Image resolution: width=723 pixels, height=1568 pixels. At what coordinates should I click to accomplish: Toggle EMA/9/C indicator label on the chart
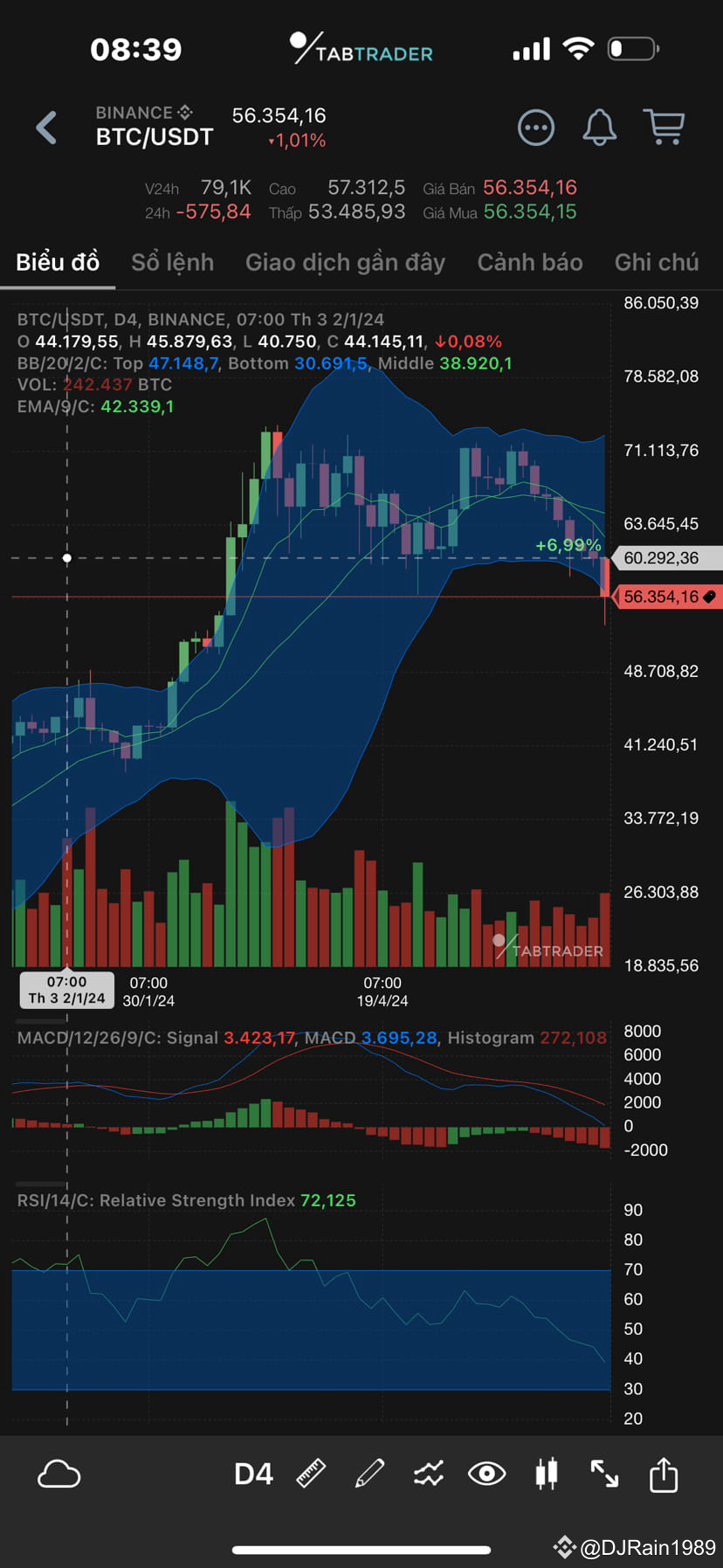point(94,406)
